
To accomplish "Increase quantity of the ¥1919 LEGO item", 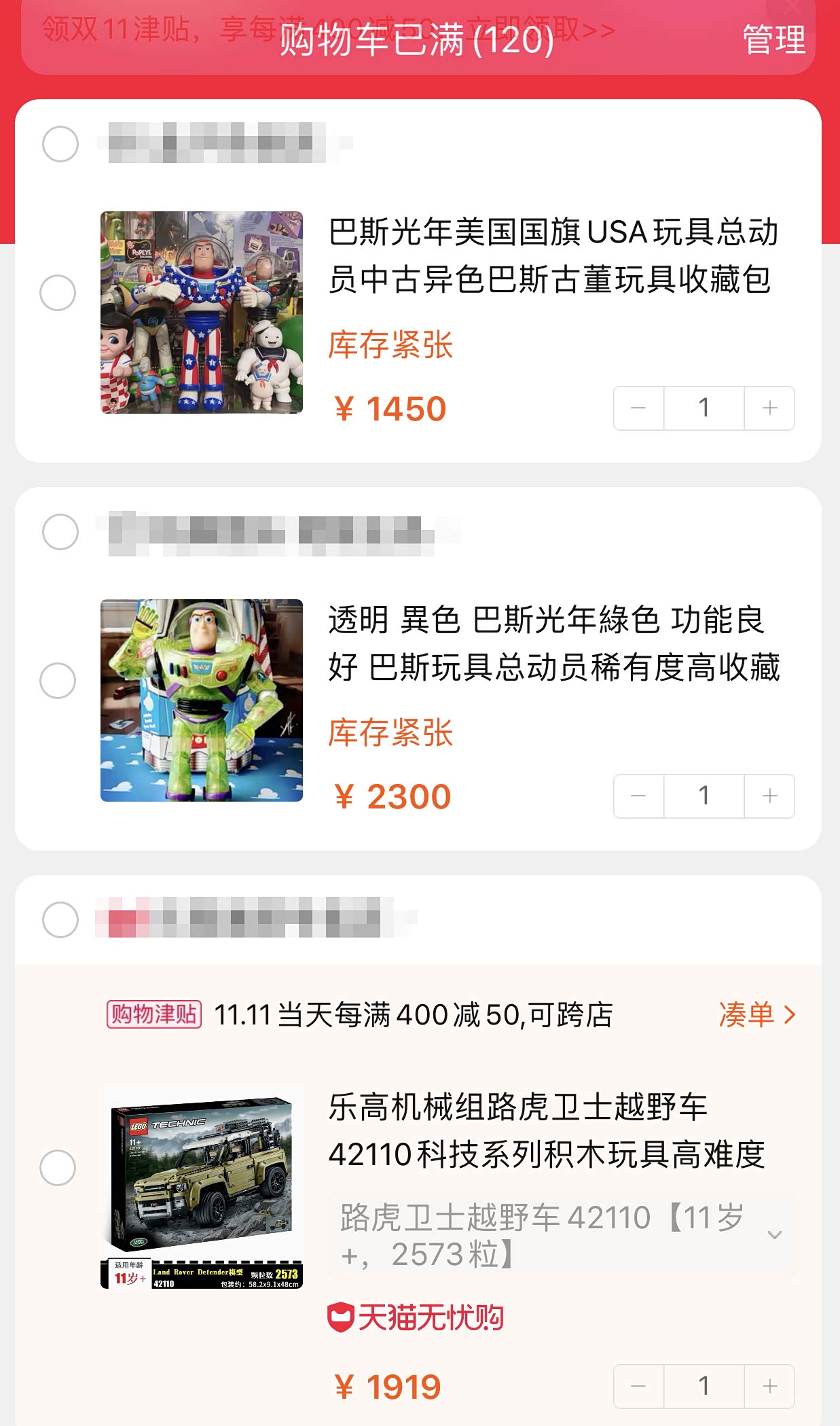I will [769, 1386].
